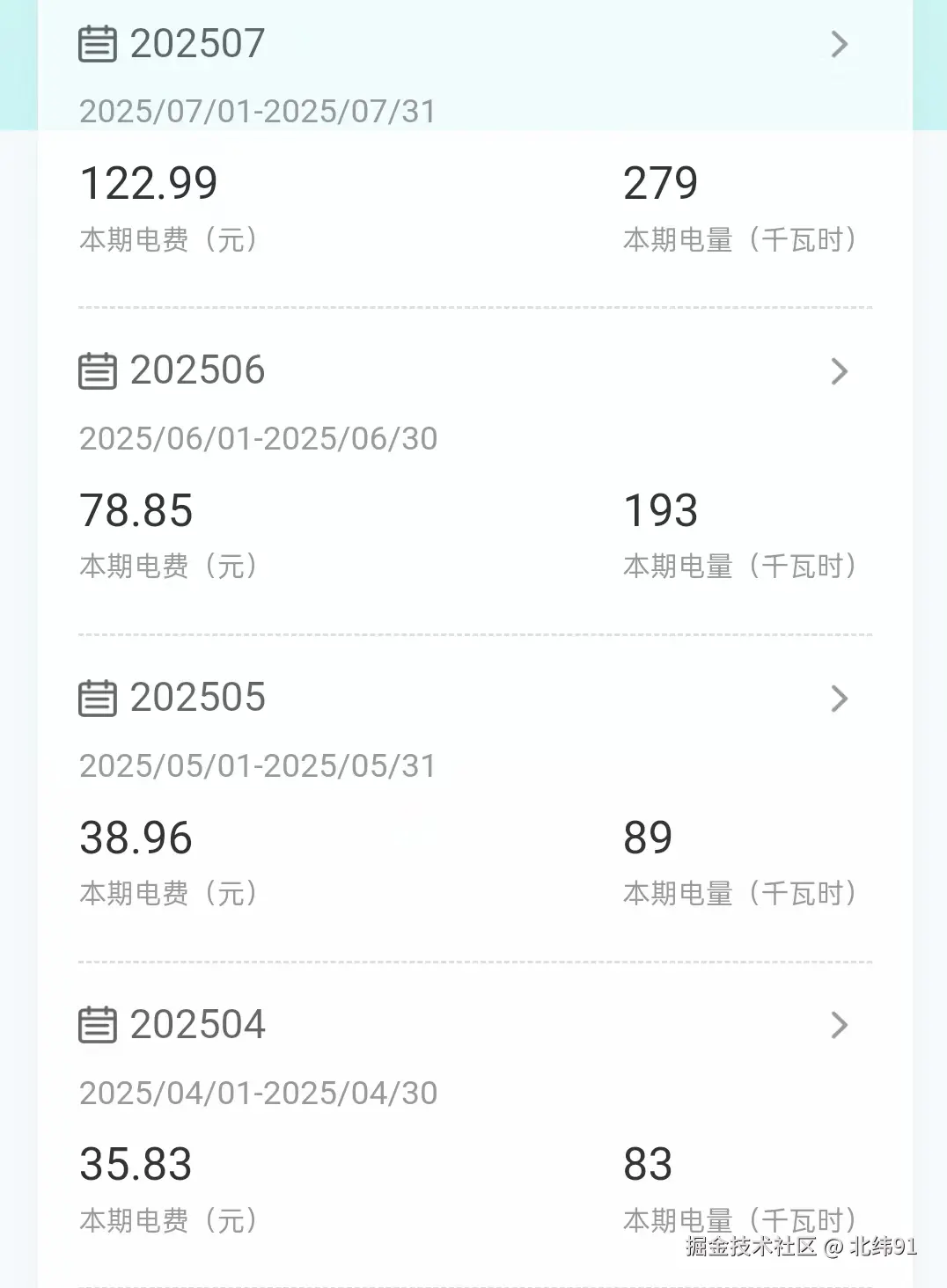Open the 202506 bill detail arrow
947x1288 pixels.
tap(840, 372)
